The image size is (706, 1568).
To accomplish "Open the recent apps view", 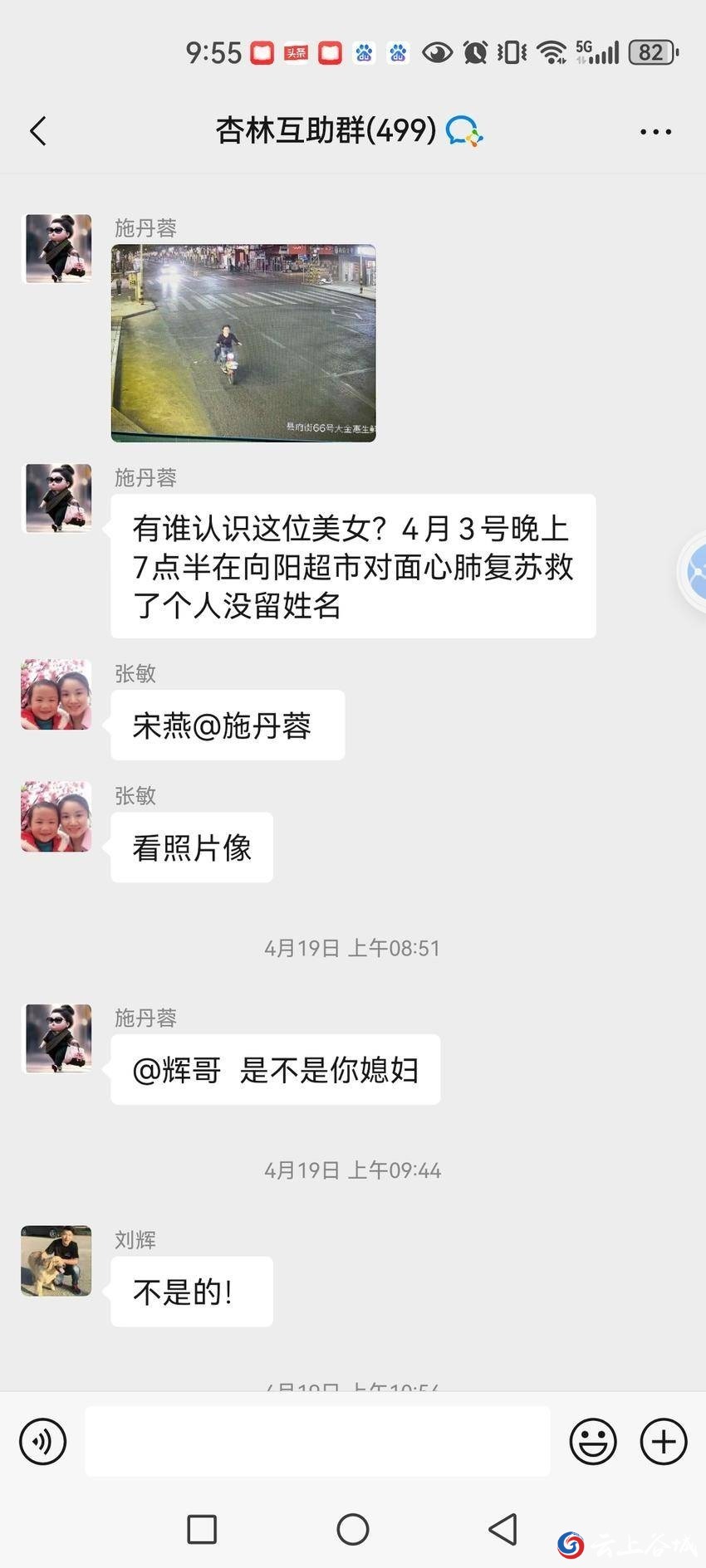I will point(202,1529).
